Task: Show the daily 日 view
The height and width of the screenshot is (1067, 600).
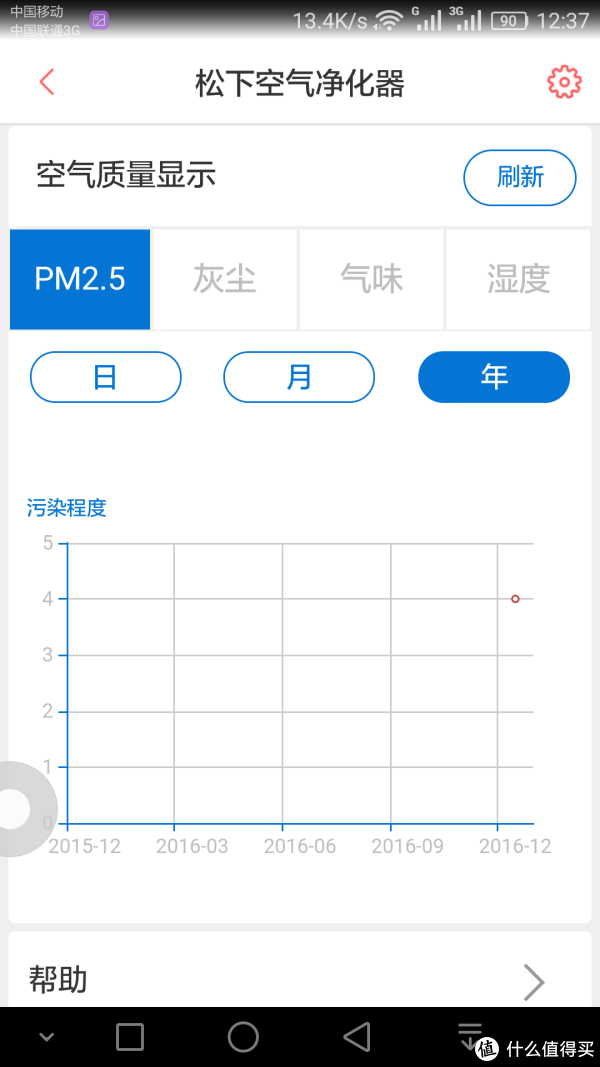Action: [x=105, y=377]
